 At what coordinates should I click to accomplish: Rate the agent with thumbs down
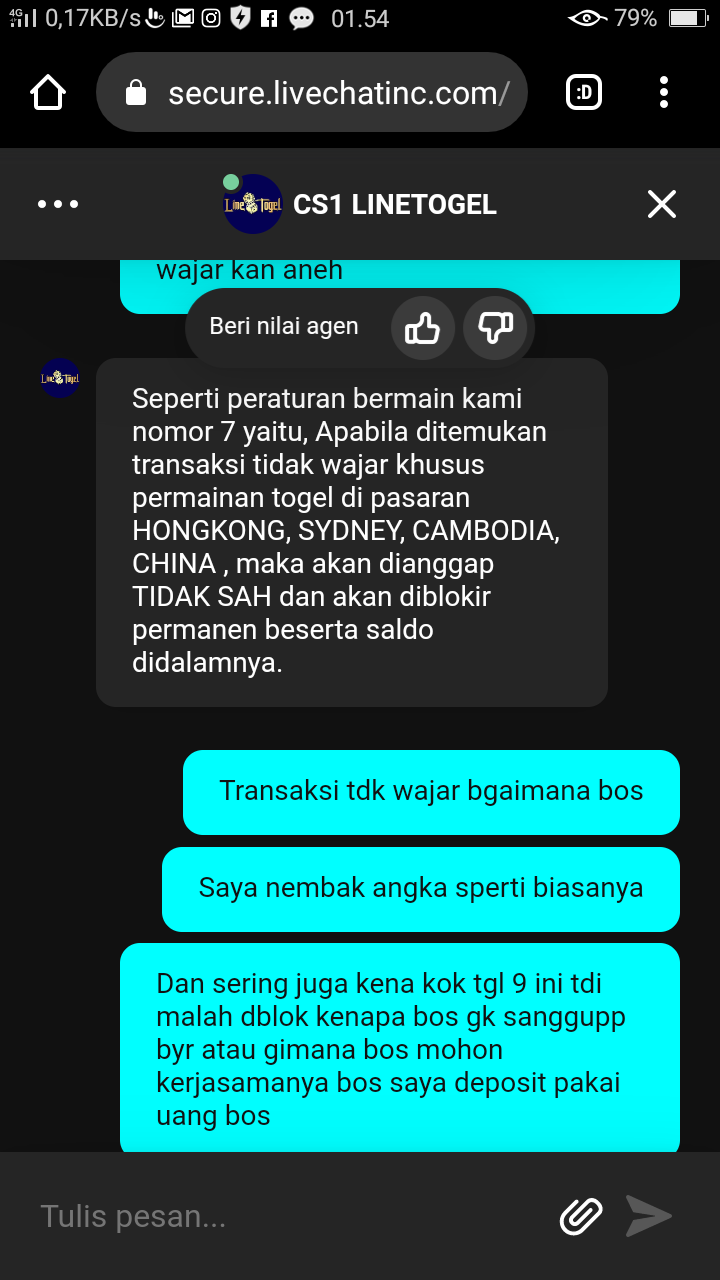point(495,327)
